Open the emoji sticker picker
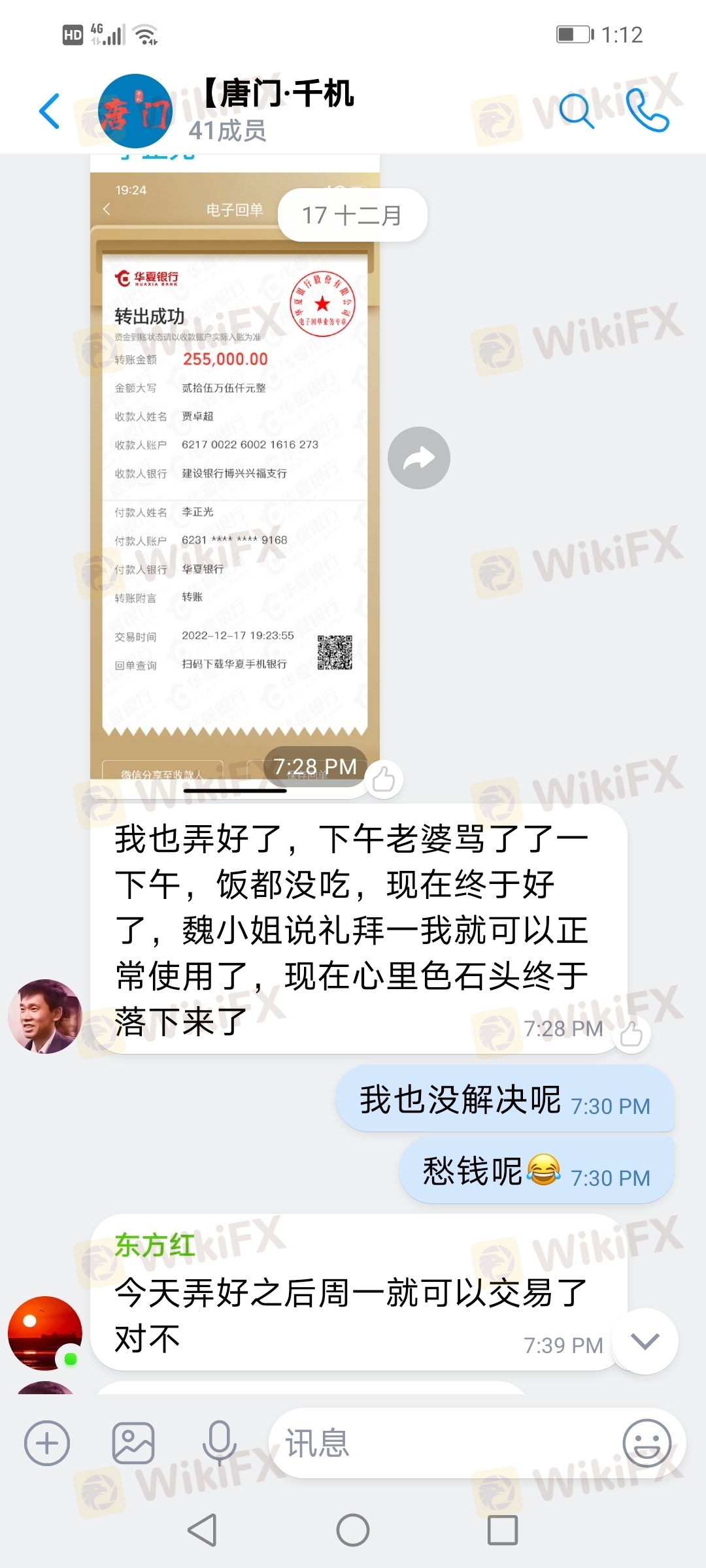 coord(647,1443)
